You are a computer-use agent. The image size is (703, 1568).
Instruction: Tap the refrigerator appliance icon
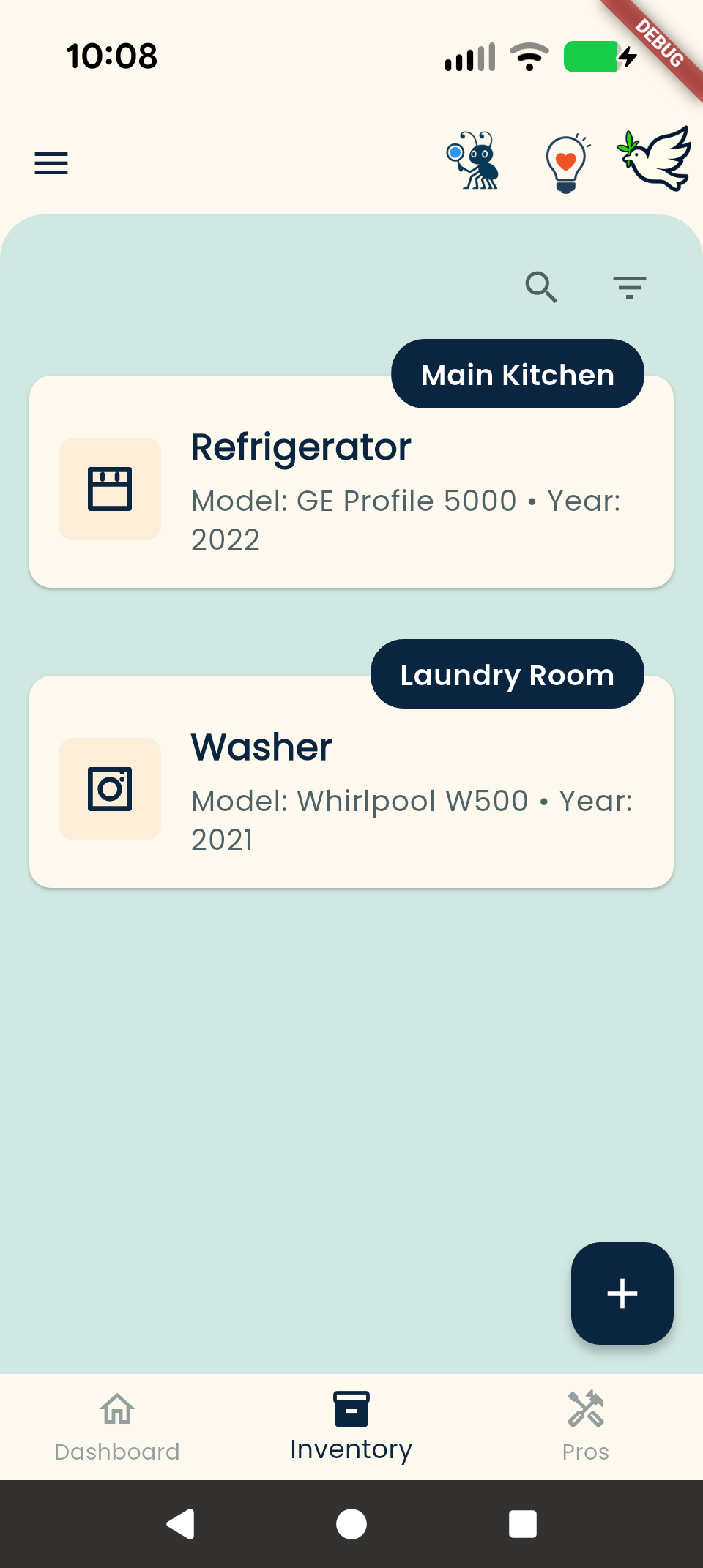pos(109,488)
